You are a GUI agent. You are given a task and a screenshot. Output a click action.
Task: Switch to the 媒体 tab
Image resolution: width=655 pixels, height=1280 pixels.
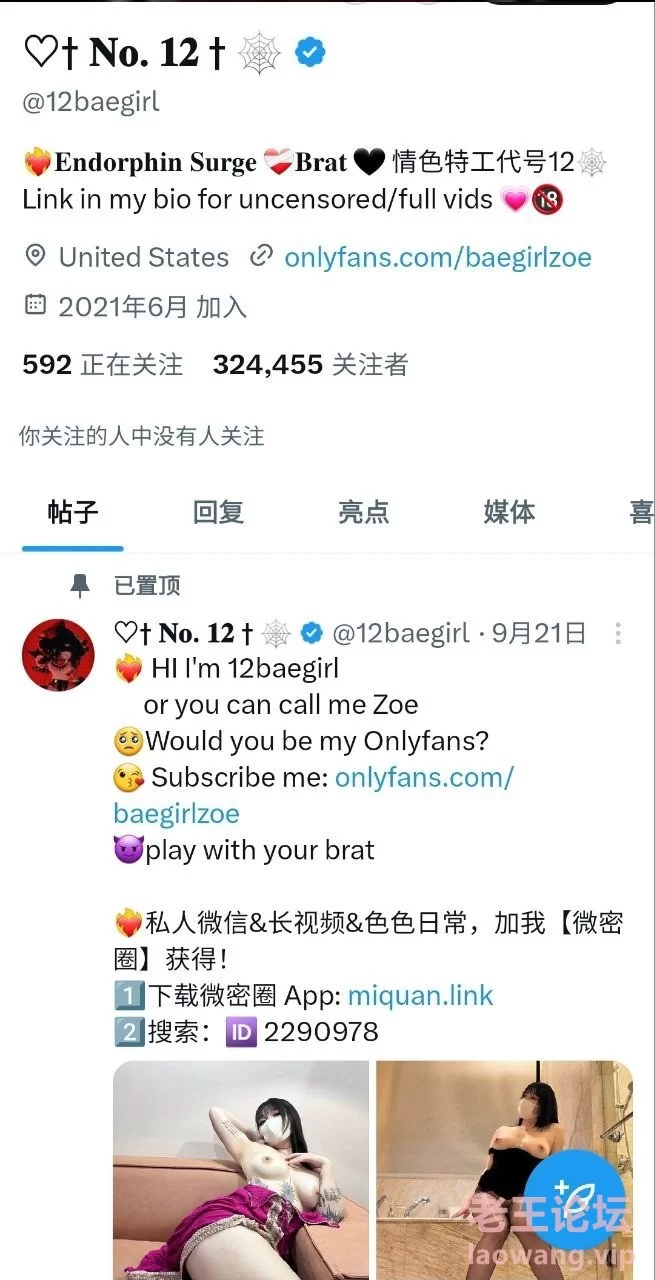tap(509, 512)
